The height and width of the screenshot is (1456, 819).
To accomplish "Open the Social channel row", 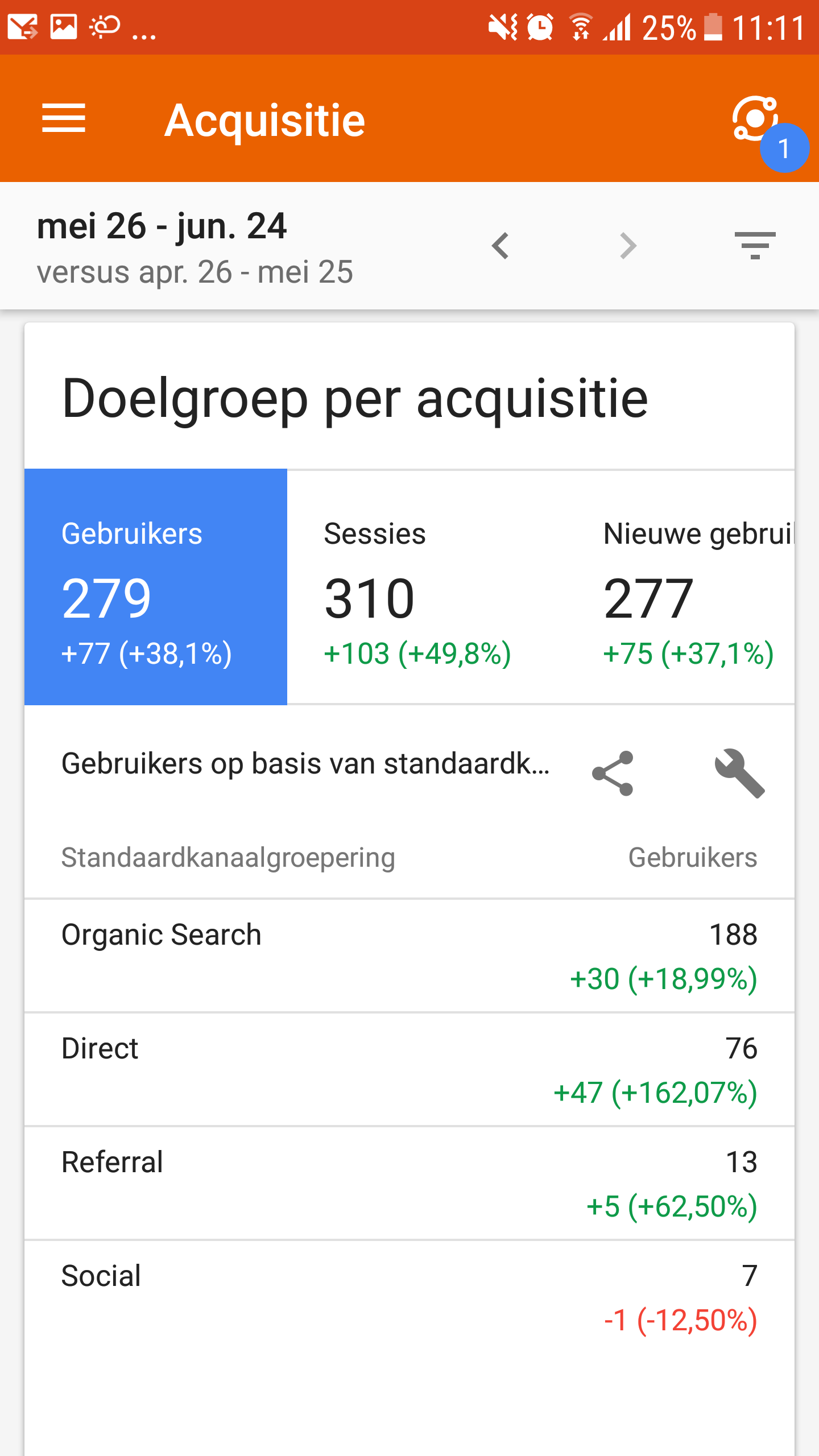I will pyautogui.click(x=409, y=1297).
